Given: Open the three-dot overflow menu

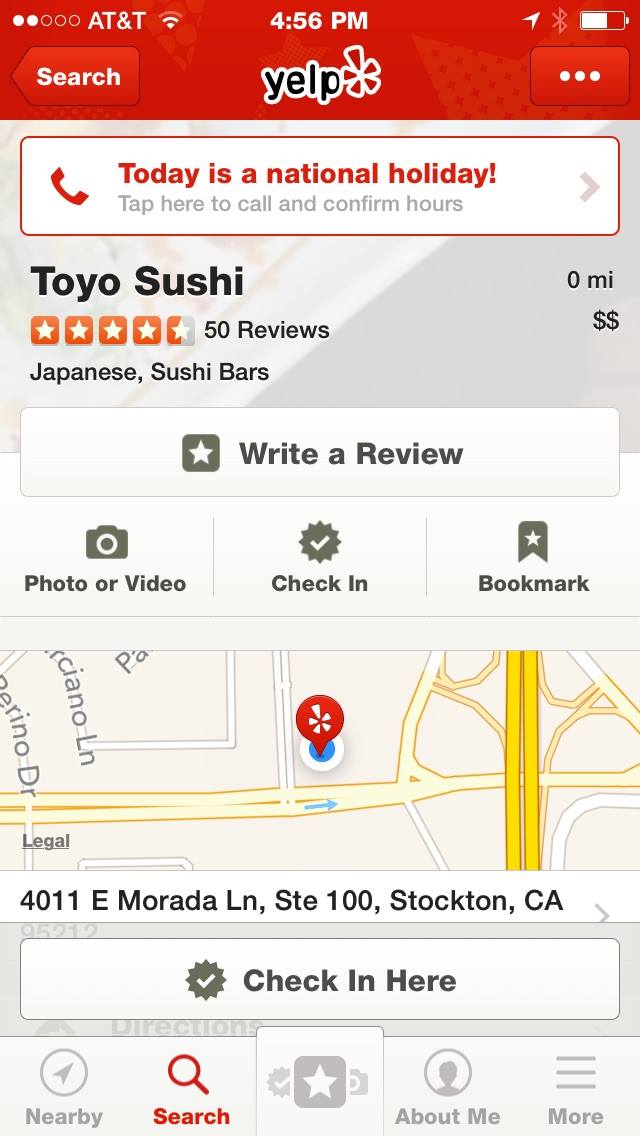Looking at the screenshot, I should click(x=579, y=77).
